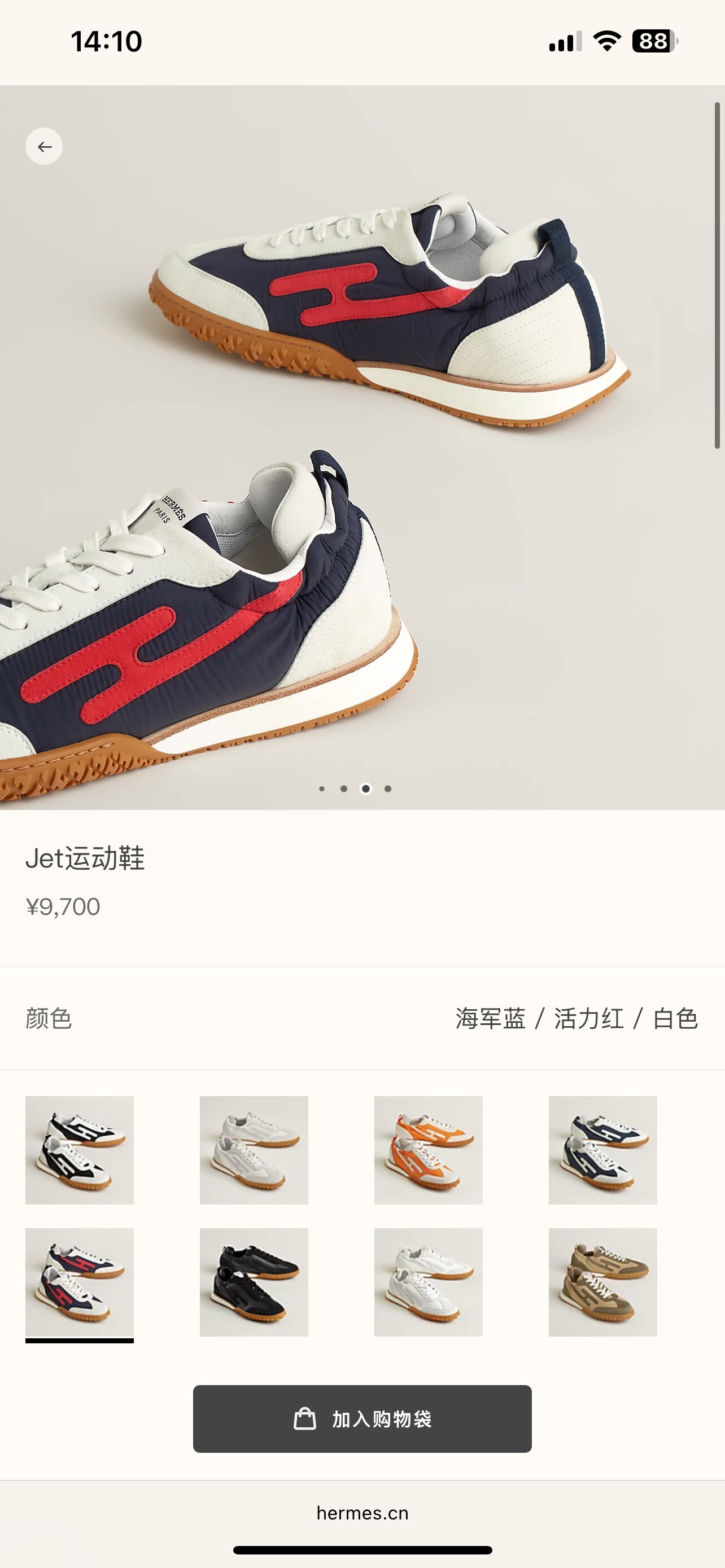725x1568 pixels.
Task: Open the main product image of Jet sneakers
Action: (x=362, y=448)
